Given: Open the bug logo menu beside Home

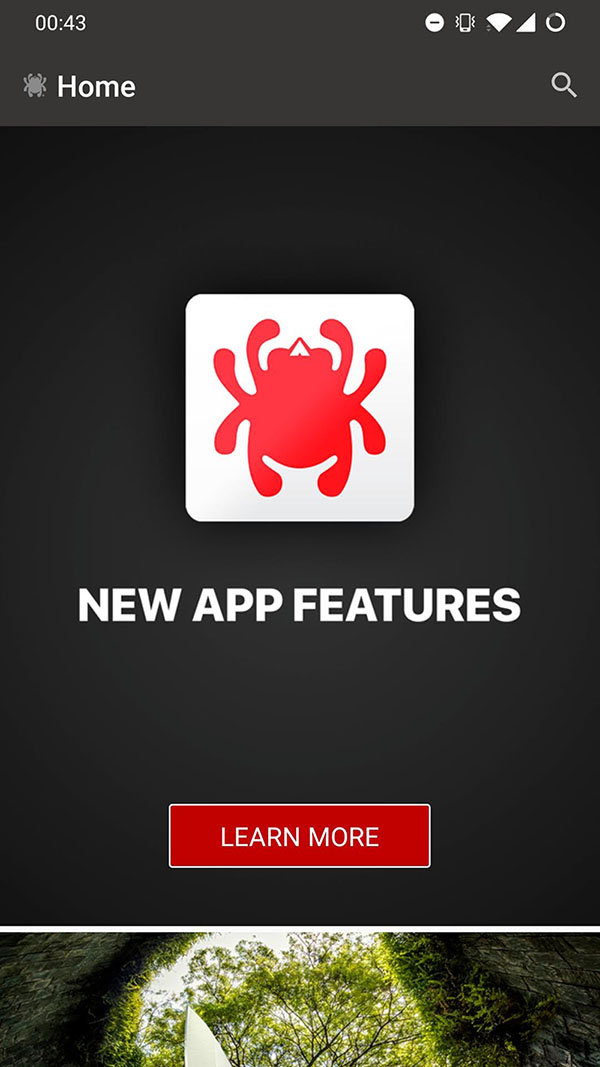Looking at the screenshot, I should 35,86.
